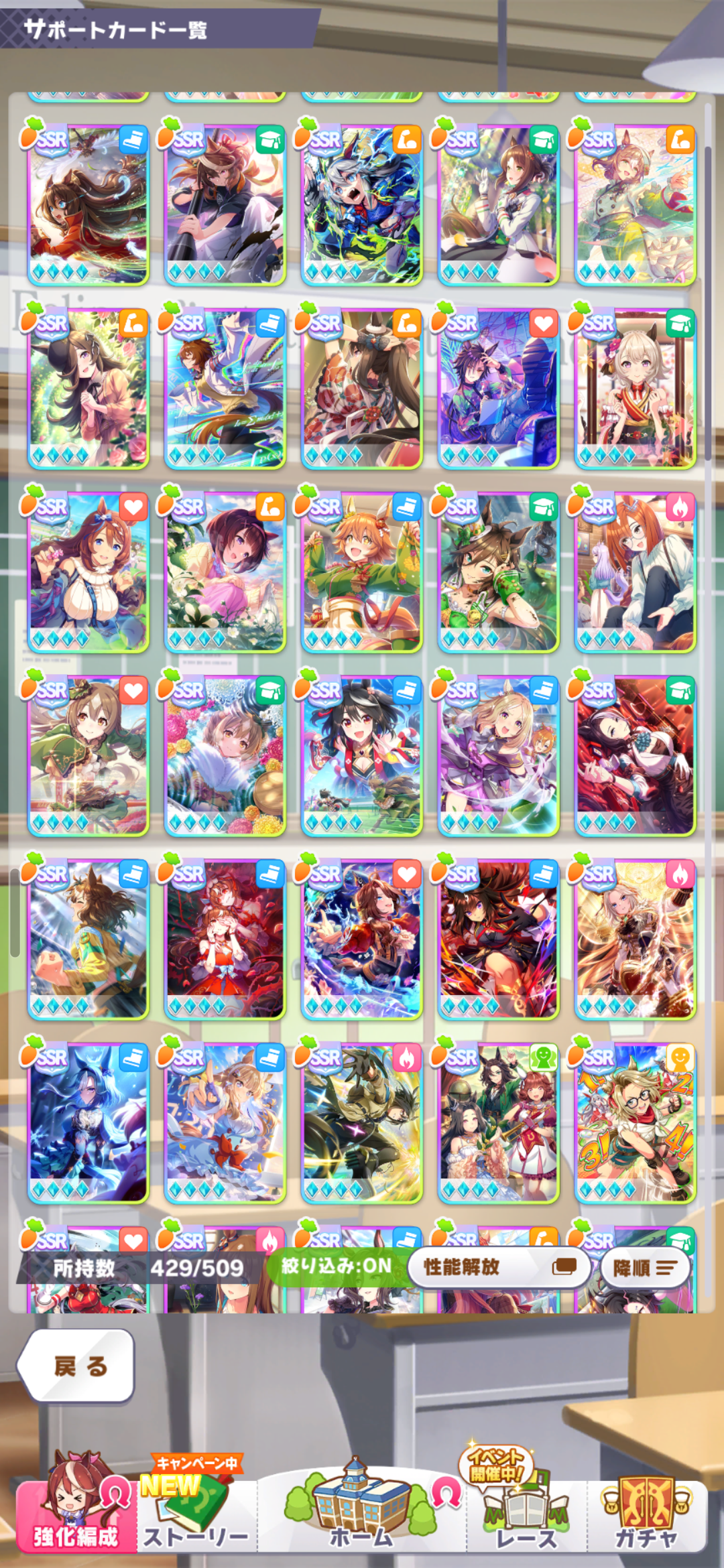View the SSR card with the orange-haired girl in green
Image resolution: width=724 pixels, height=1568 pixels.
click(361, 571)
